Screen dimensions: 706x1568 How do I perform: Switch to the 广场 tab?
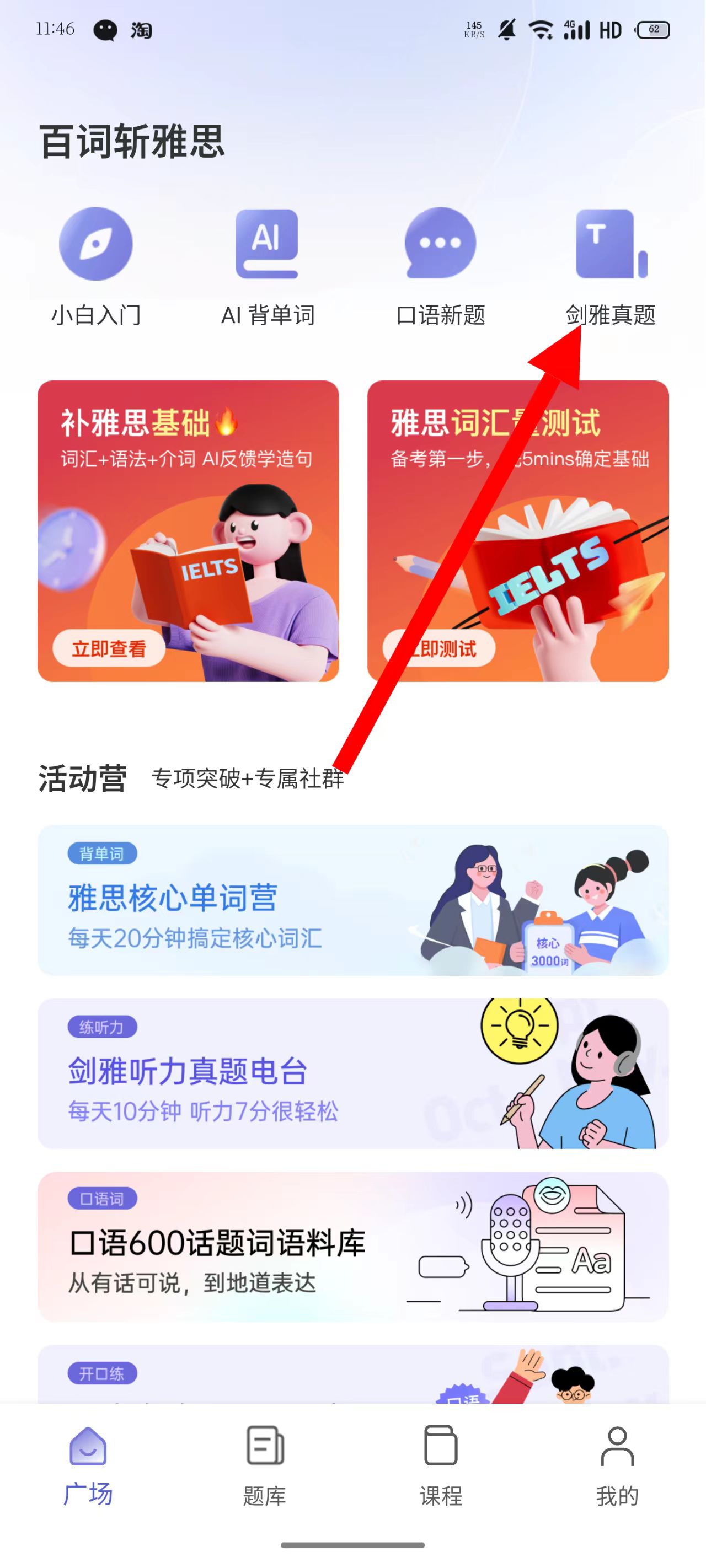point(88,1466)
